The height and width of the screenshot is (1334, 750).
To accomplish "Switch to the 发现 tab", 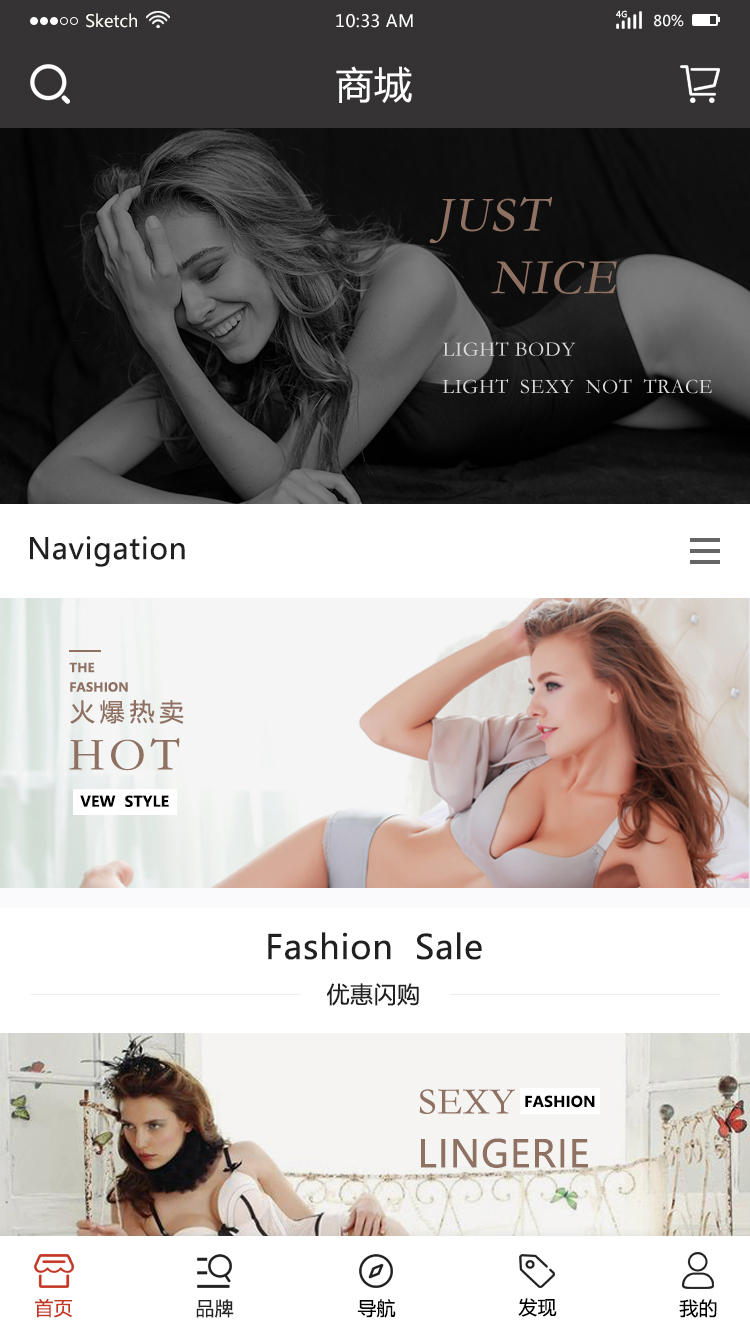I will tap(537, 1285).
